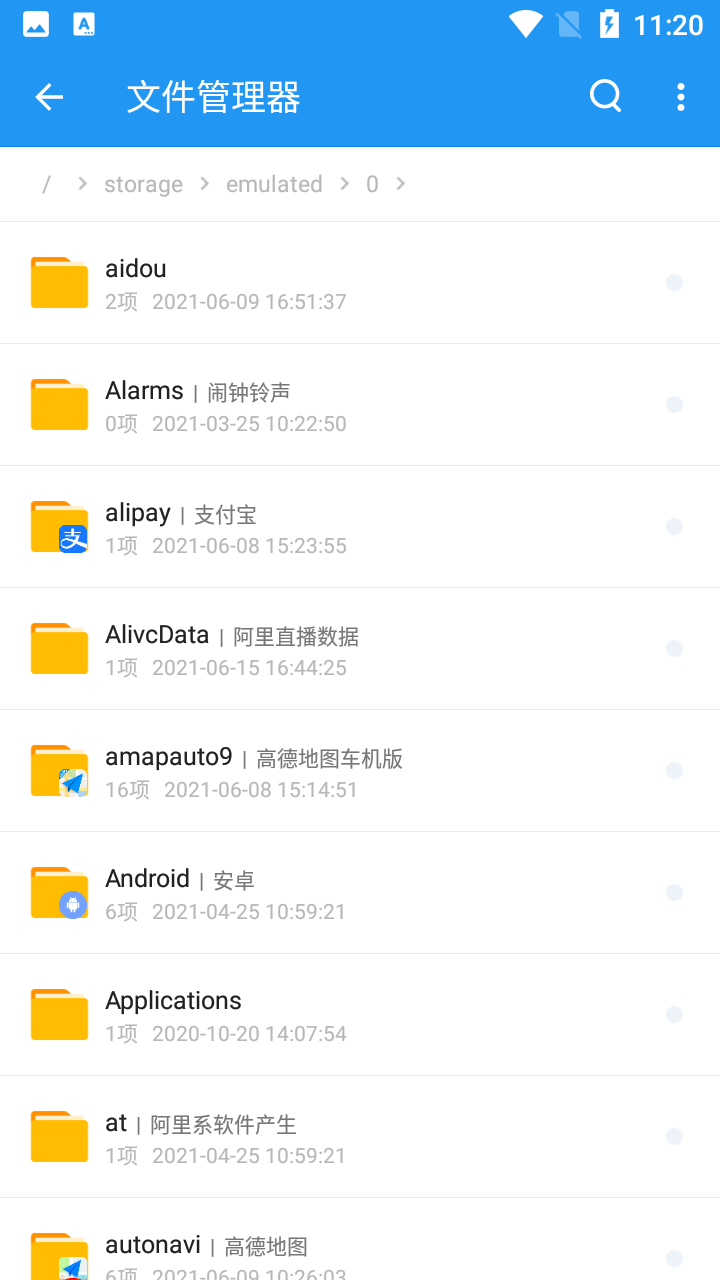
Task: Open the three-dot overflow menu
Action: click(681, 97)
